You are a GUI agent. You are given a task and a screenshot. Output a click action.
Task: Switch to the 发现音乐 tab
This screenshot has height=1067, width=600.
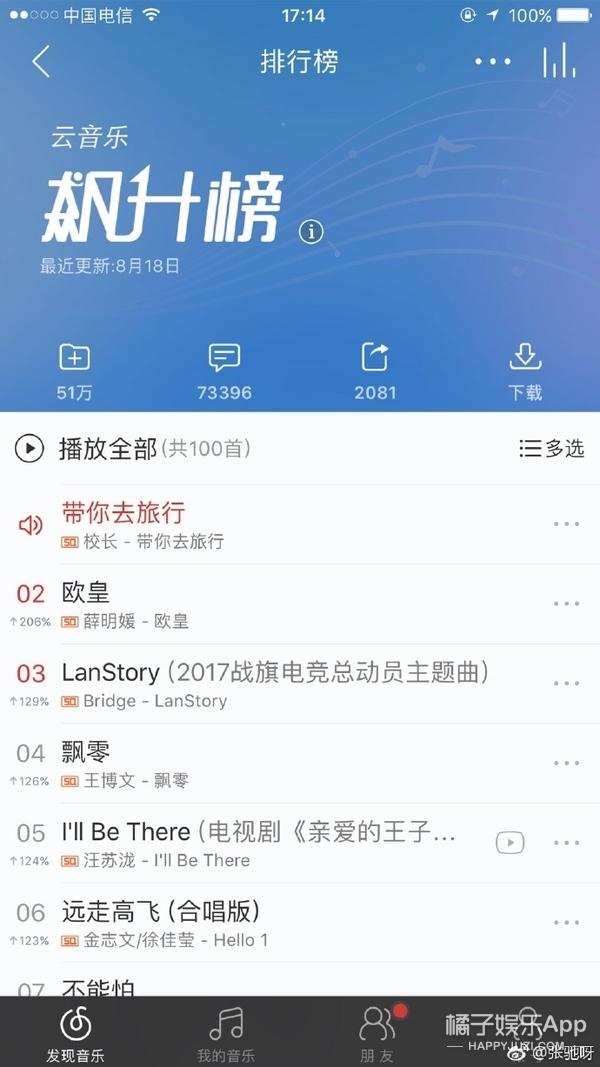(75, 1032)
